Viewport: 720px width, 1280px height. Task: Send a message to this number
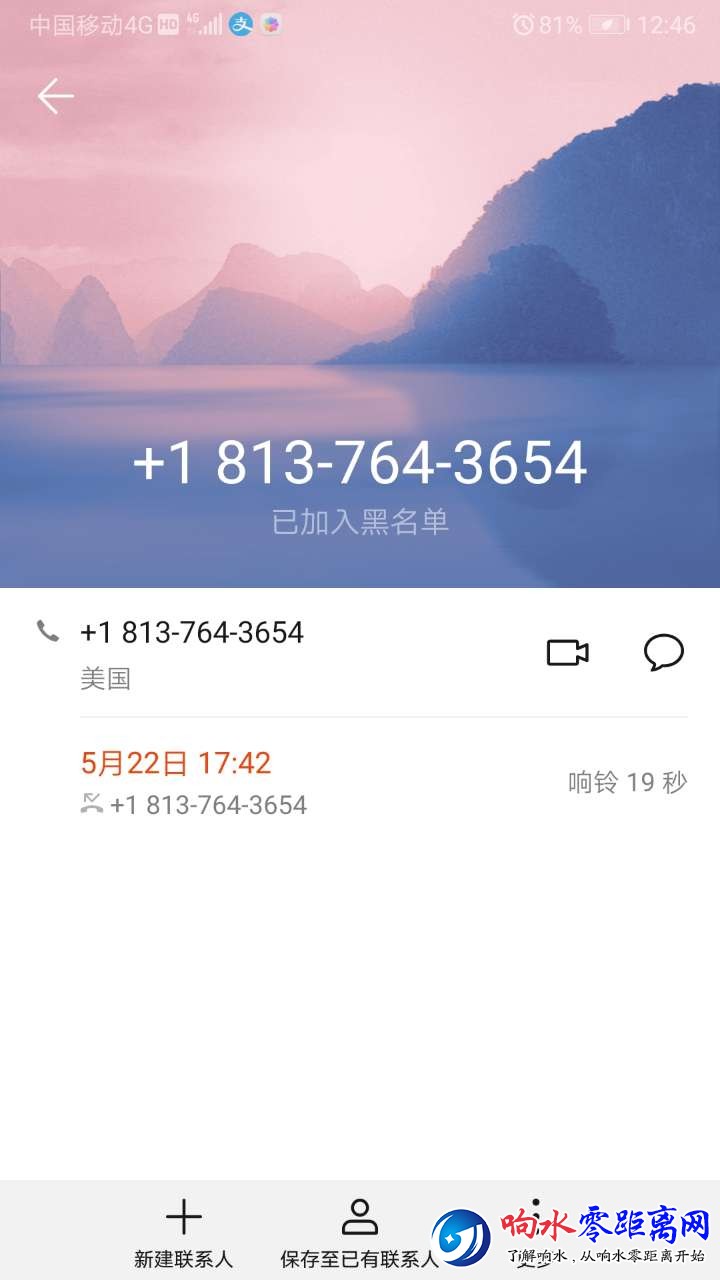click(663, 653)
